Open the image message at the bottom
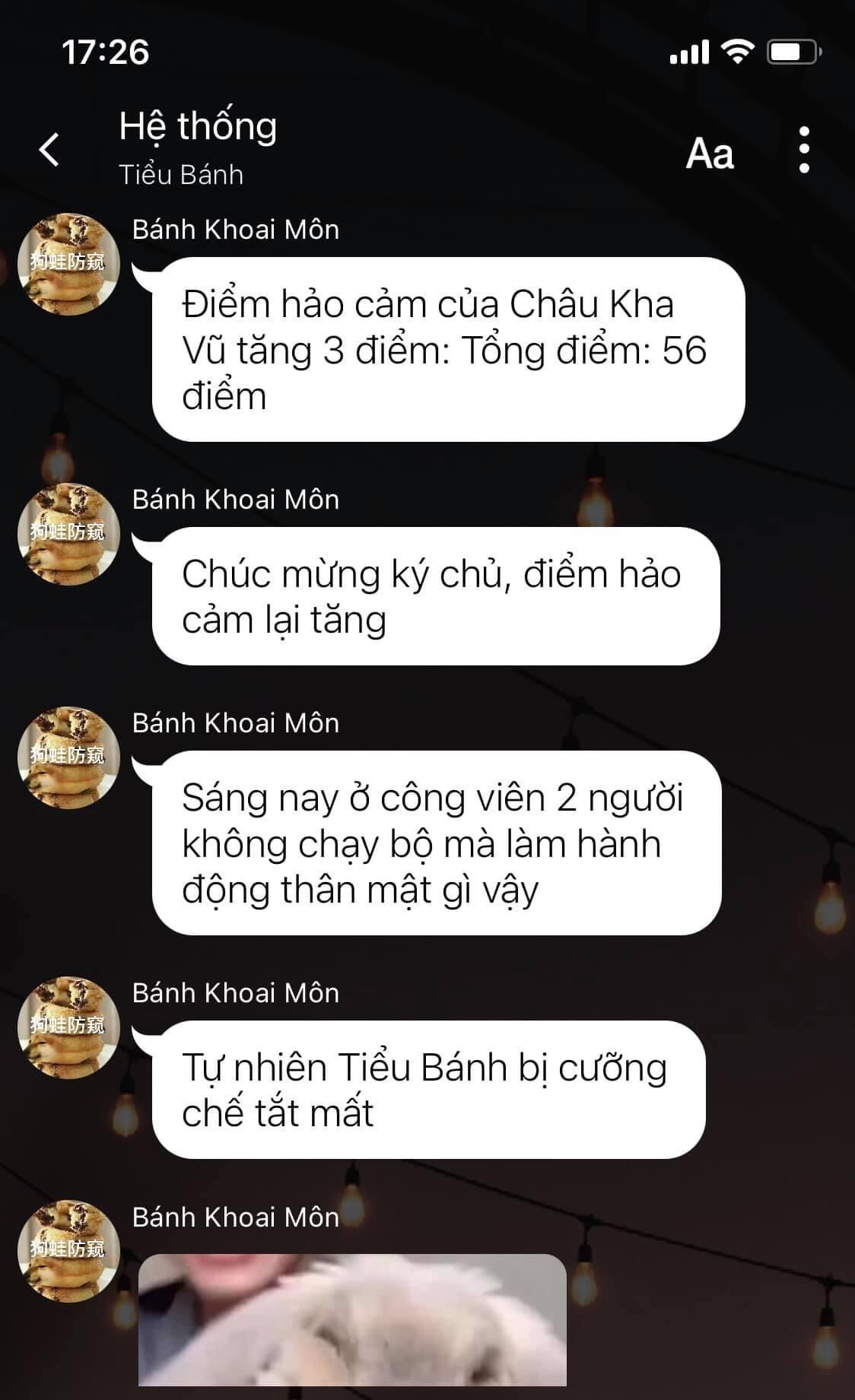Viewport: 855px width, 1400px height. pyautogui.click(x=352, y=1320)
